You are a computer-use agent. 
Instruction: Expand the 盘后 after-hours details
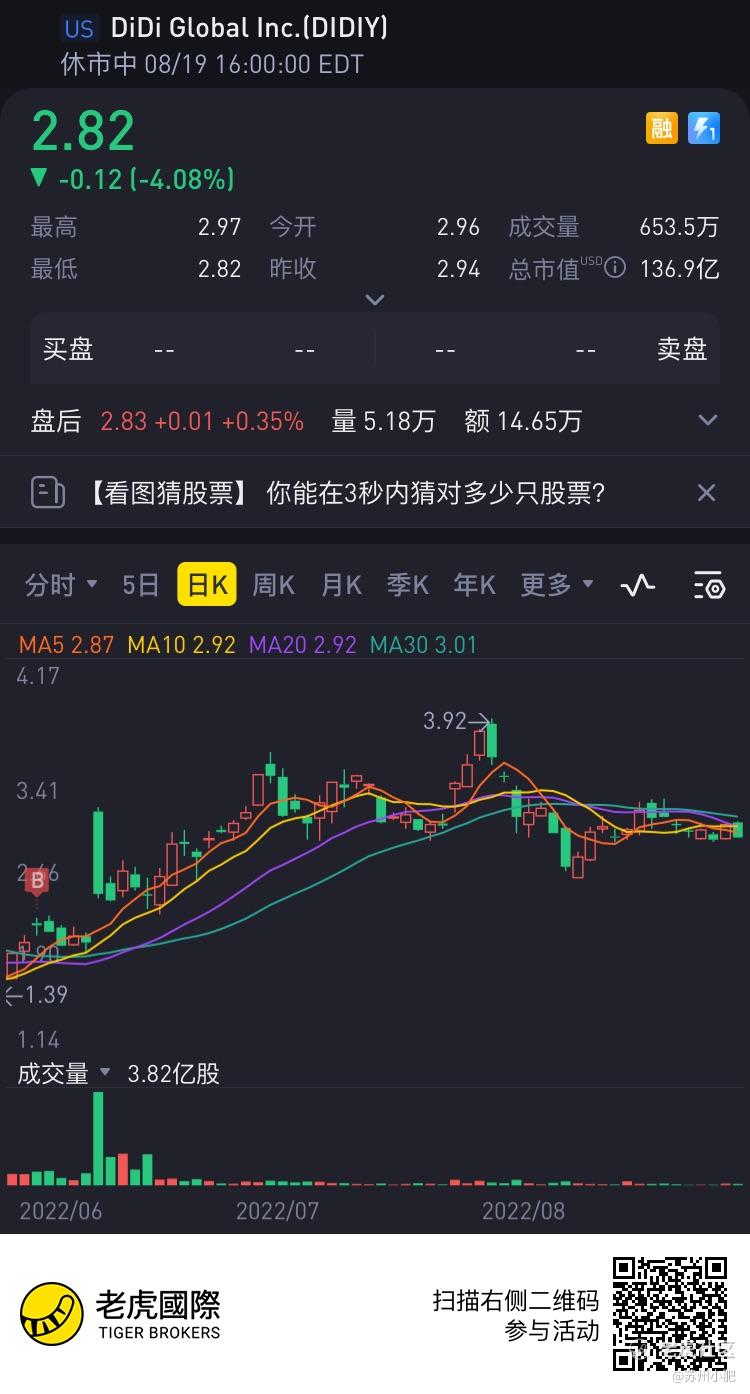pyautogui.click(x=708, y=421)
